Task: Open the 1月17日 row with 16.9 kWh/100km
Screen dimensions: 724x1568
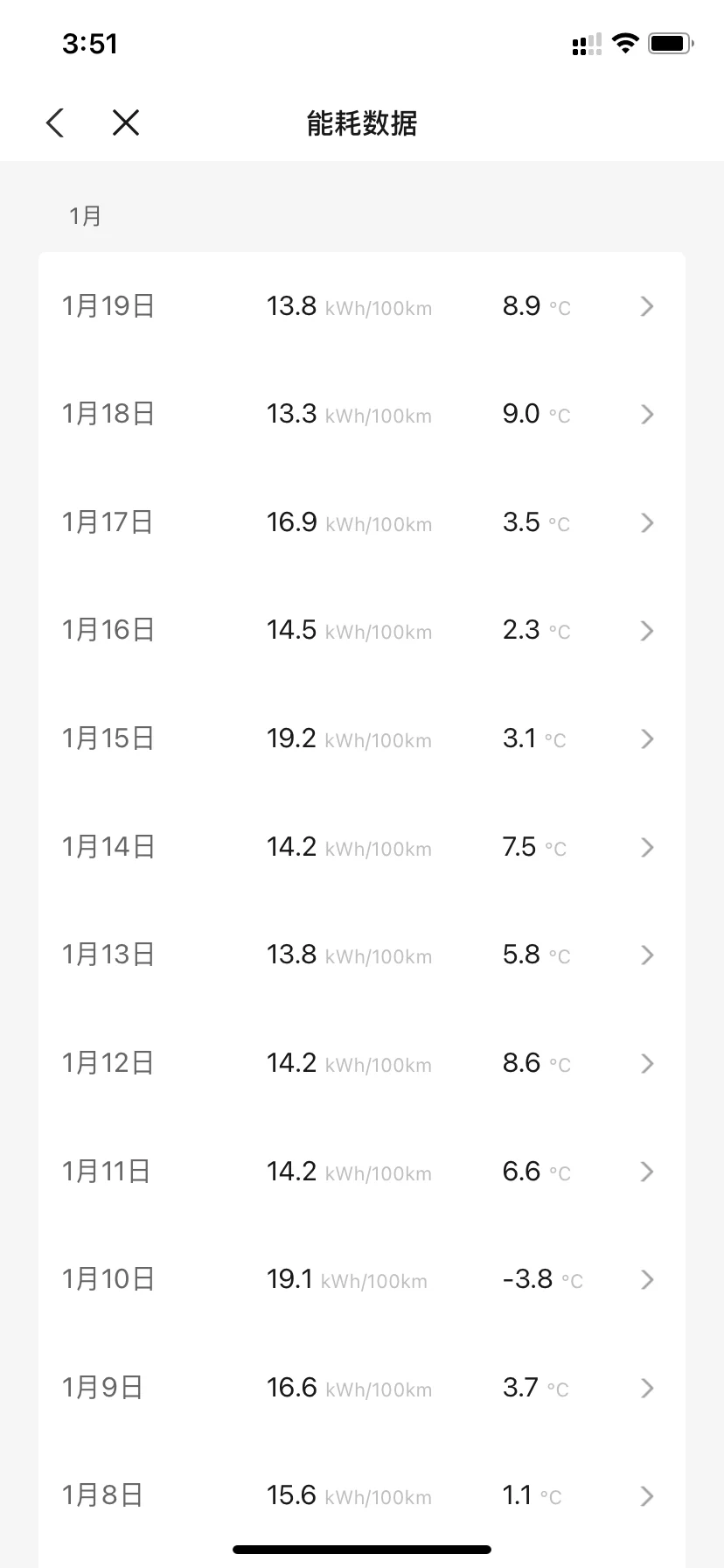Action: 362,522
